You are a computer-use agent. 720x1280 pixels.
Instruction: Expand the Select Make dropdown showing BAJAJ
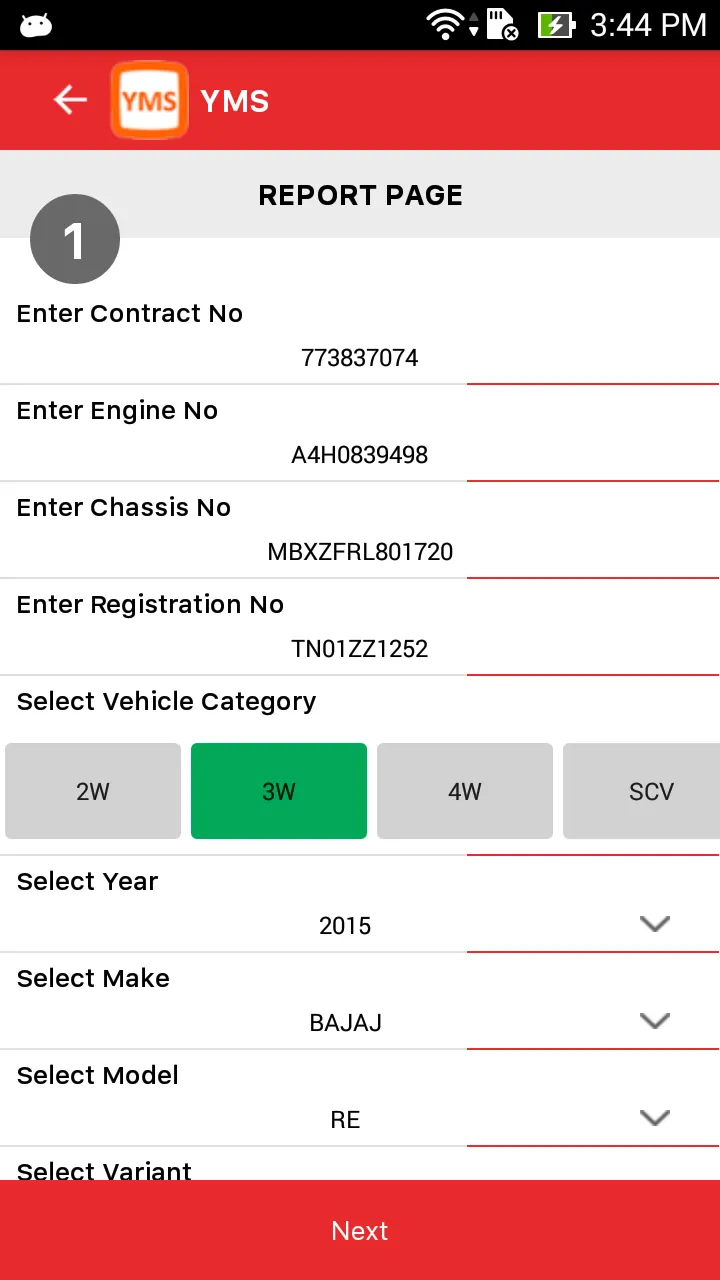click(x=655, y=1021)
